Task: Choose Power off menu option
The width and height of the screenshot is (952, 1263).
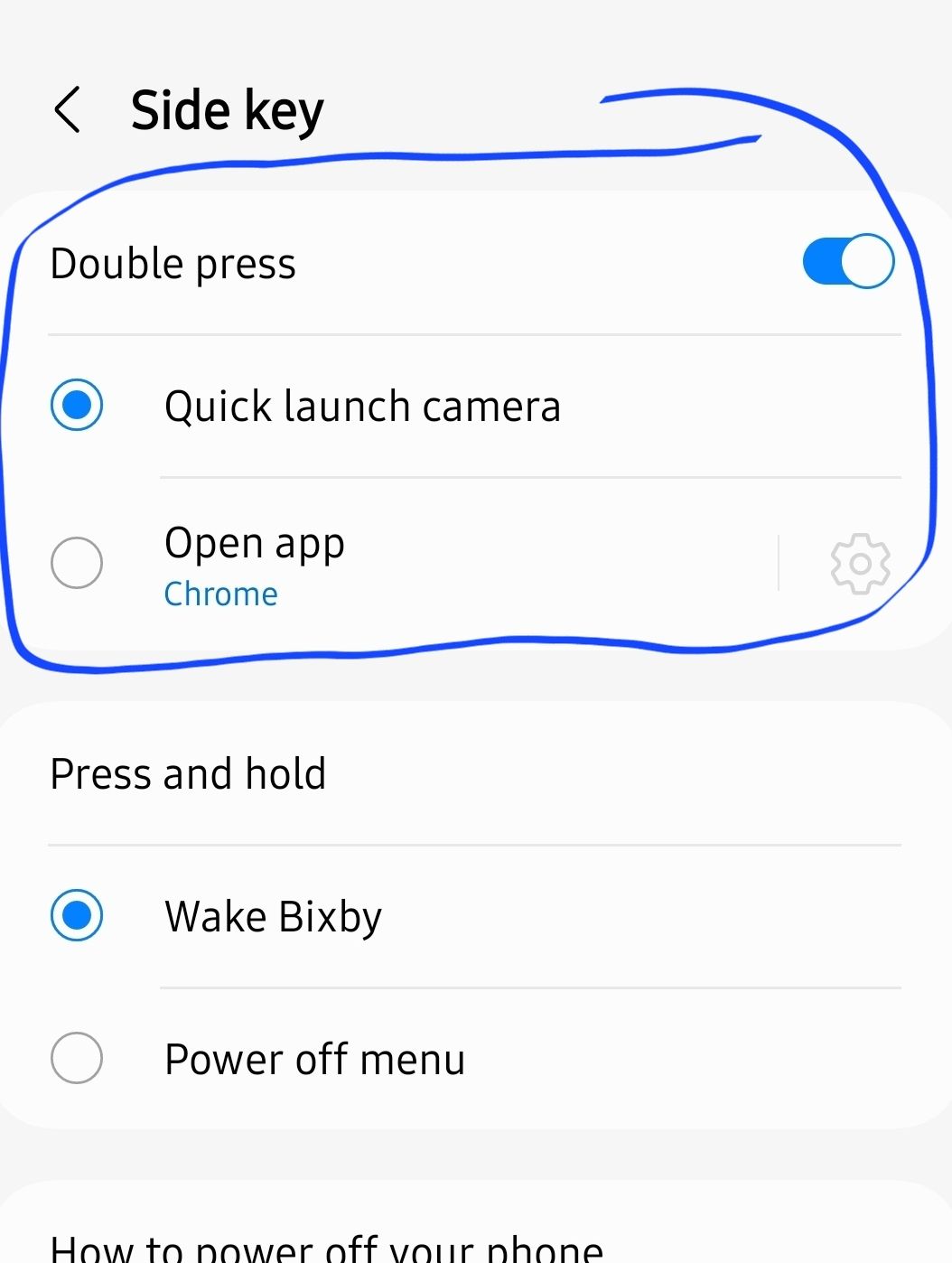Action: [77, 1058]
